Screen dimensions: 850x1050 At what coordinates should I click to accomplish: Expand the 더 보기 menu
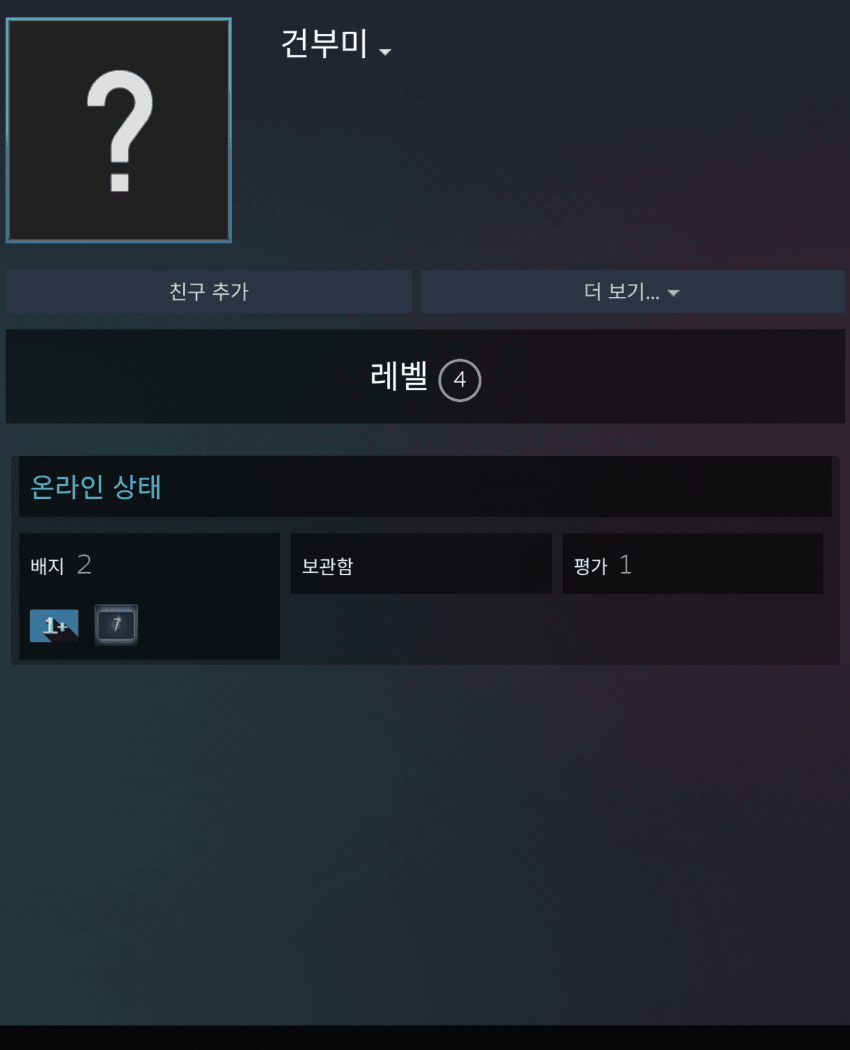coord(632,292)
